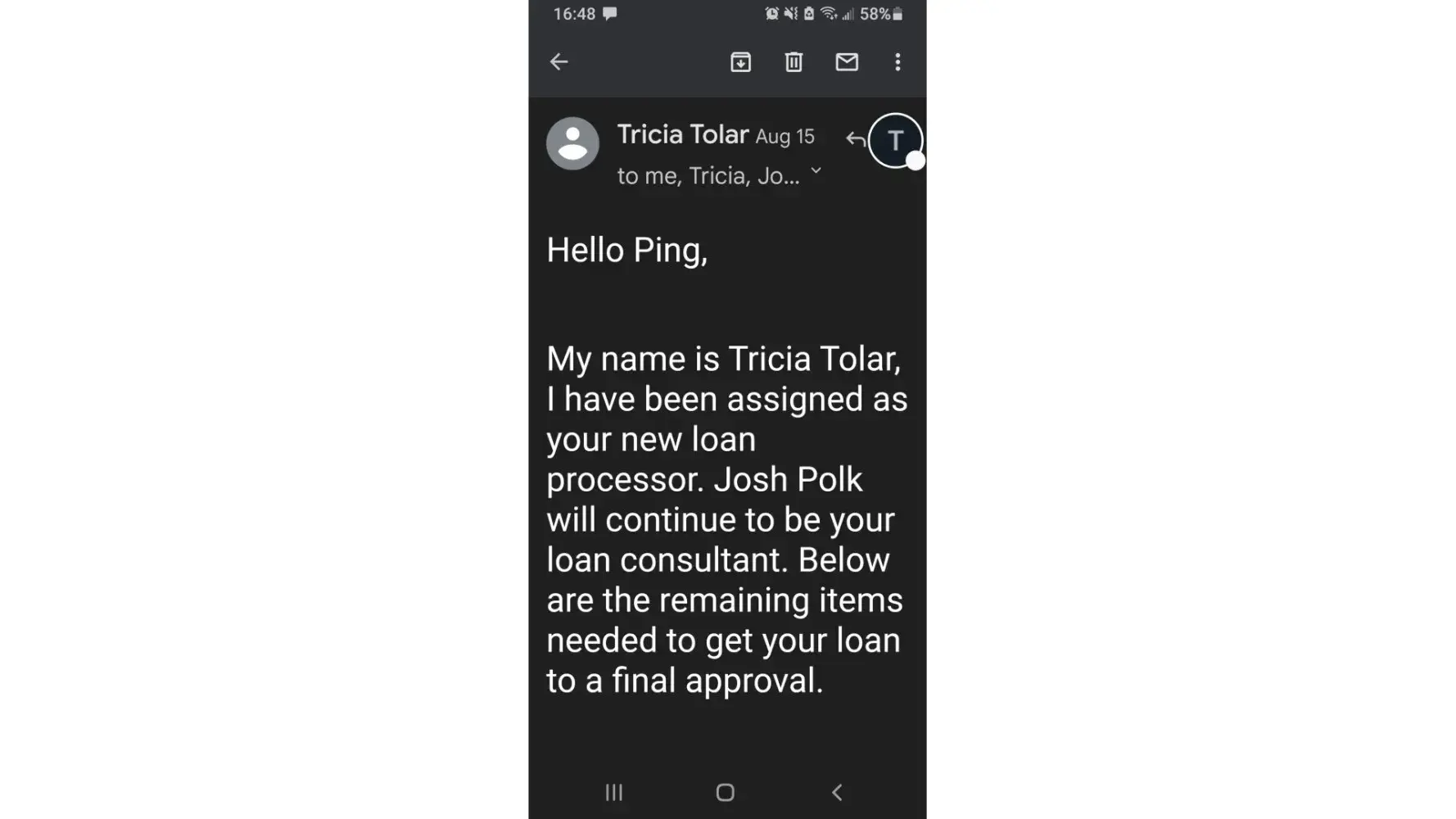Delete this email
This screenshot has height=819, width=1456.
794,62
